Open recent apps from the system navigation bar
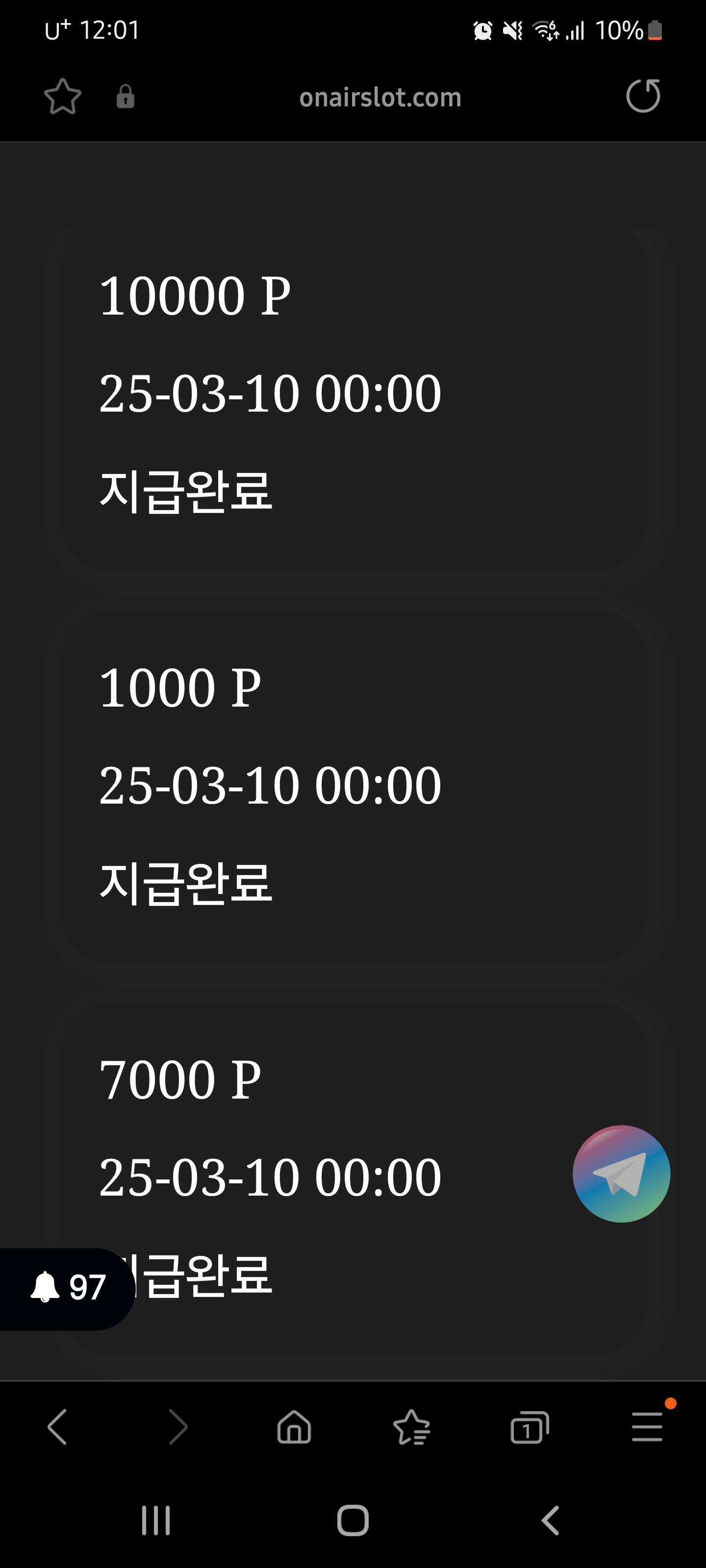The width and height of the screenshot is (706, 1568). pyautogui.click(x=156, y=1520)
